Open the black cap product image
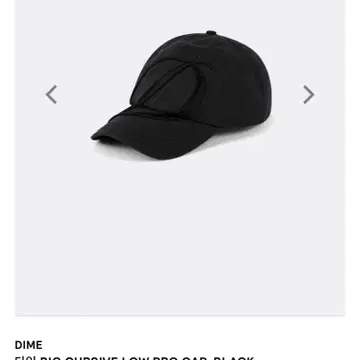The height and width of the screenshot is (360, 360). click(182, 95)
